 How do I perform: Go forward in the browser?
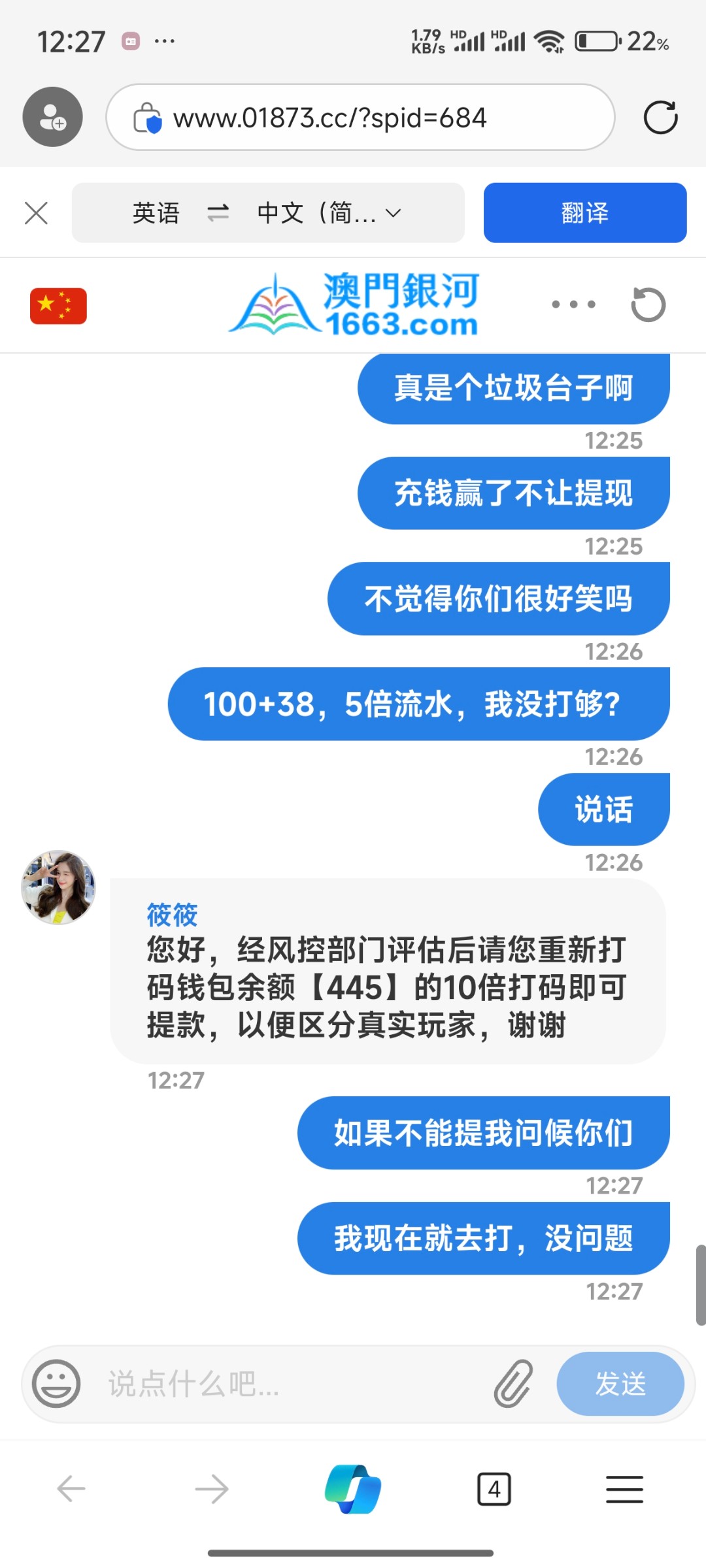[x=212, y=1490]
